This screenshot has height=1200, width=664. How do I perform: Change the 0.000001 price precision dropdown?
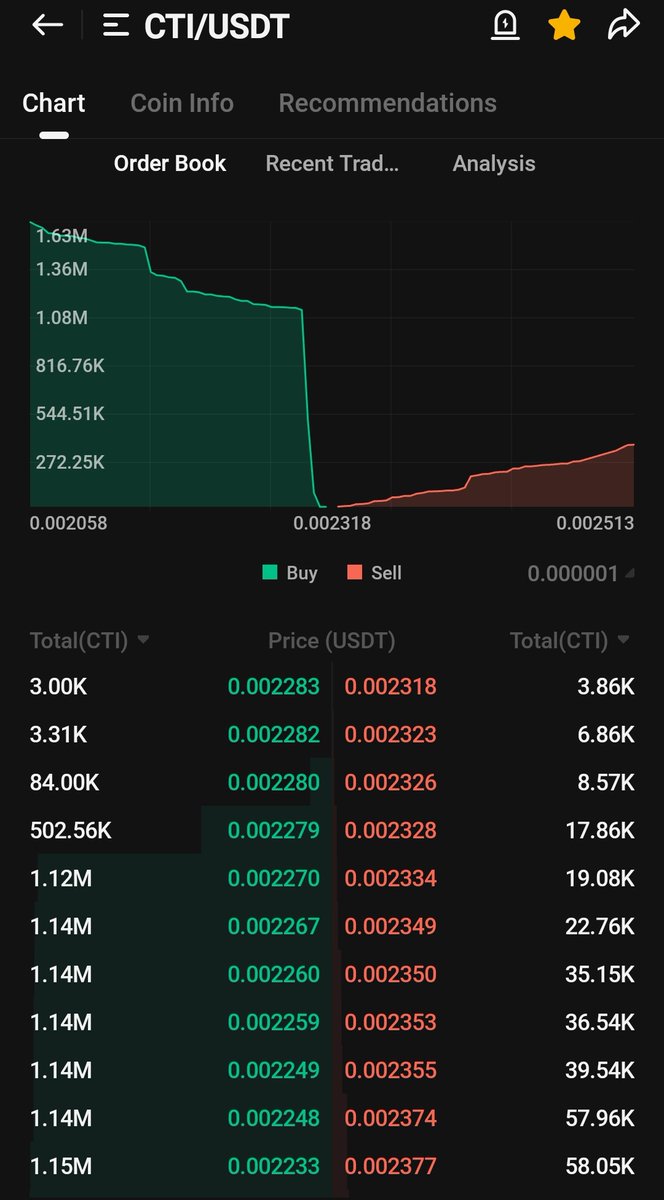[x=580, y=574]
